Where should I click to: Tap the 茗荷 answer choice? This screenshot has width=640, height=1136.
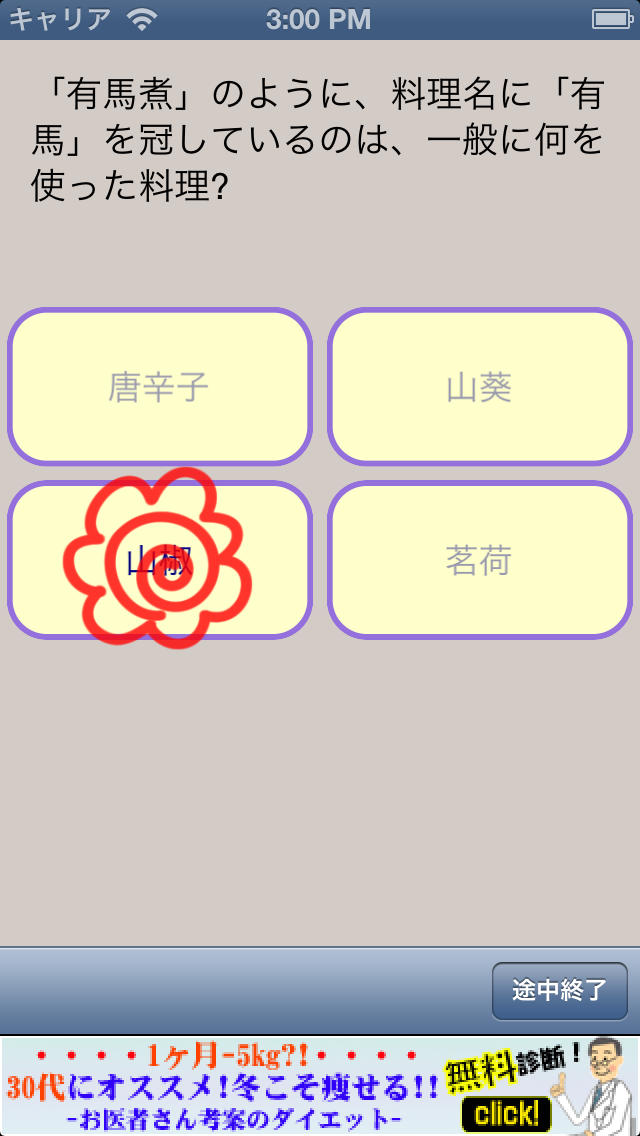coord(480,560)
